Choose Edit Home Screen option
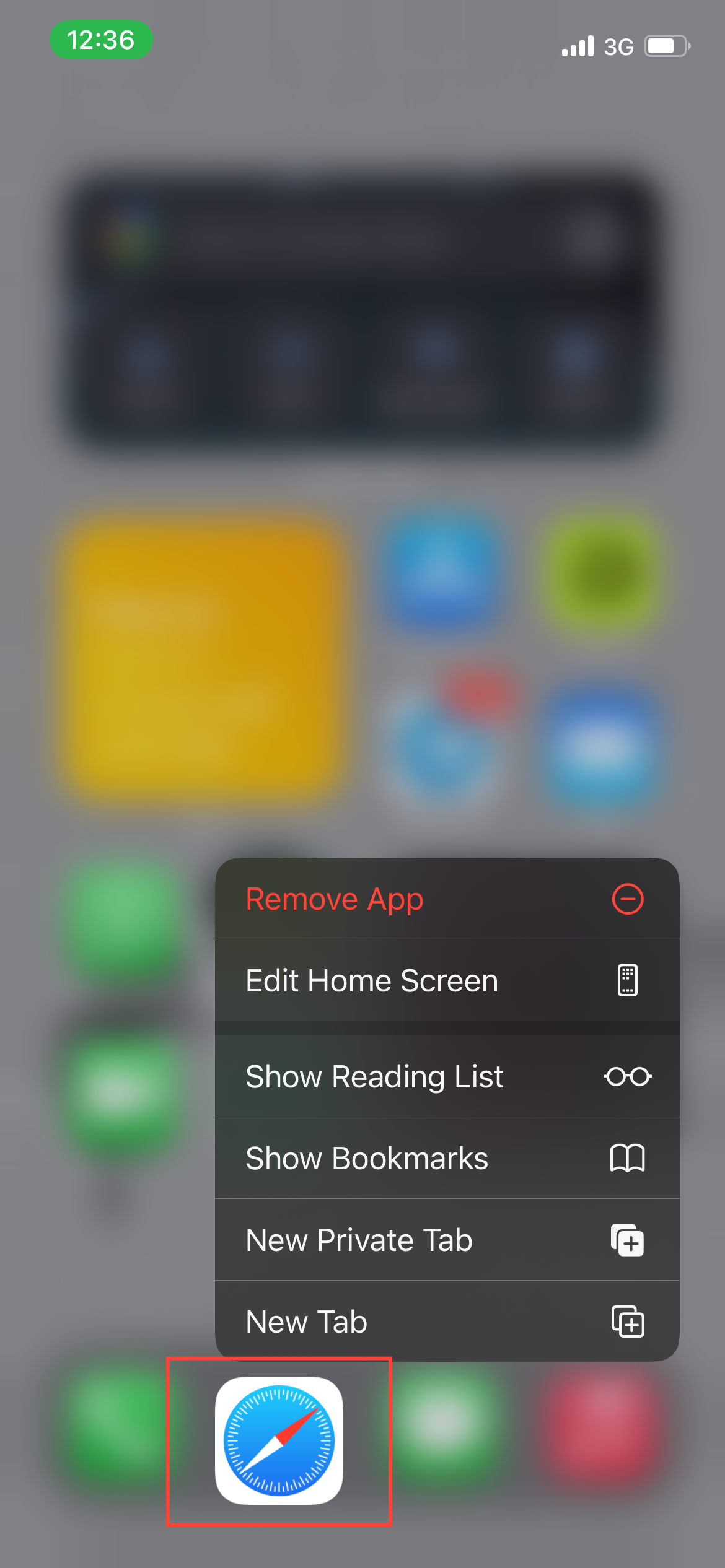Screen dimensions: 725x1568 pyautogui.click(x=446, y=981)
